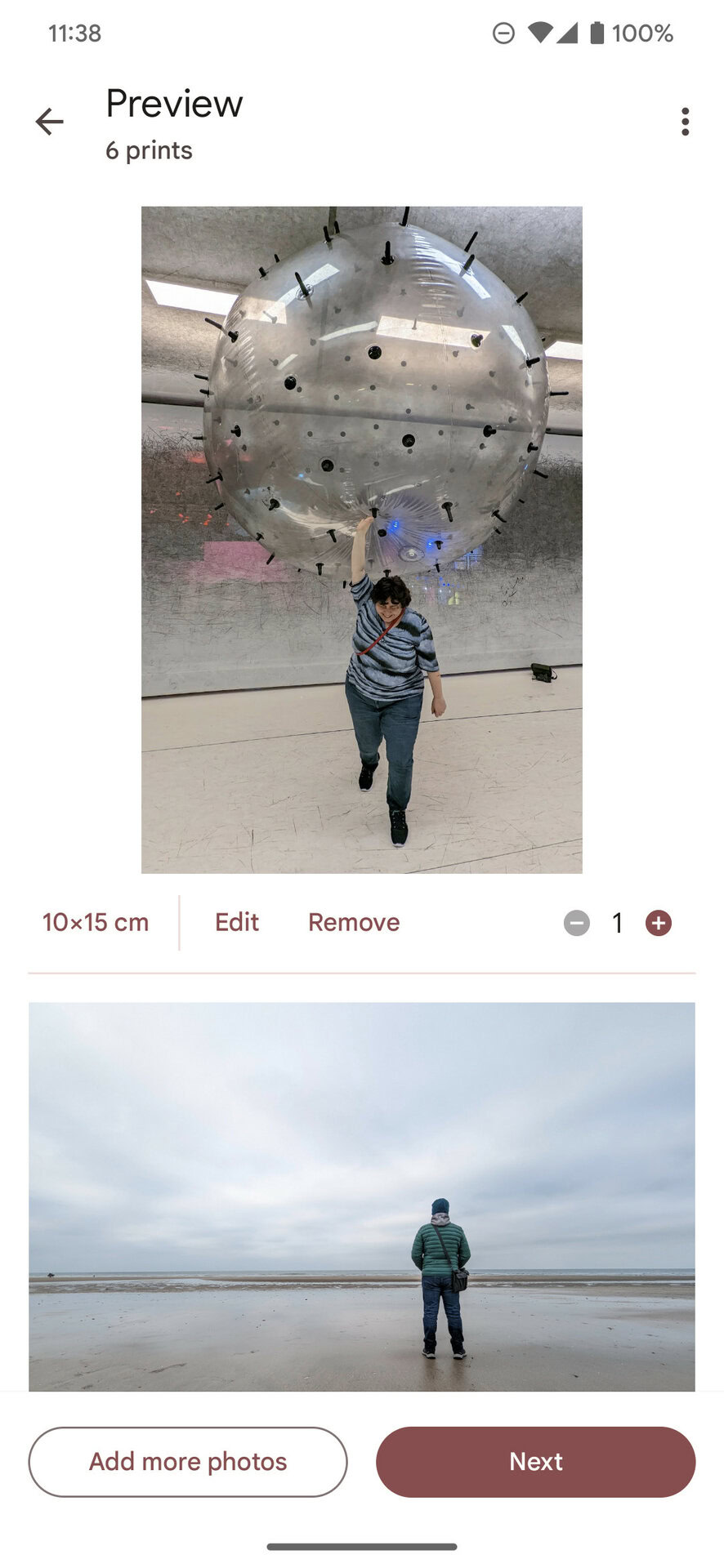Open the overflow menu

click(x=685, y=122)
